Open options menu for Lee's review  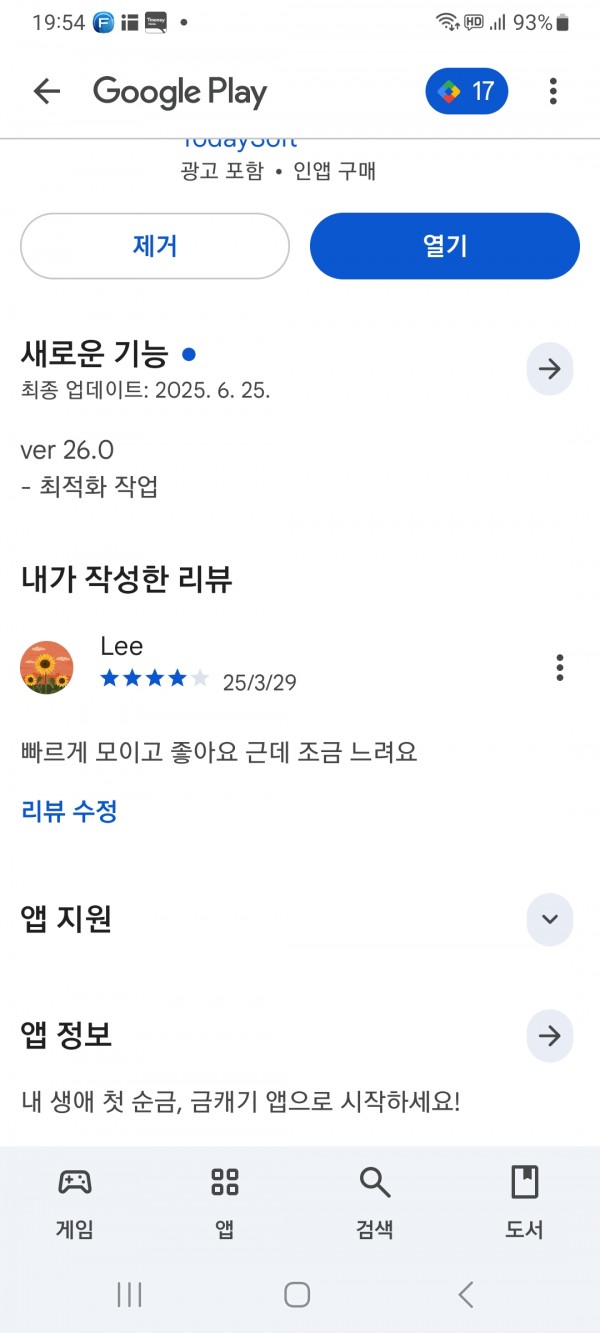(x=560, y=667)
